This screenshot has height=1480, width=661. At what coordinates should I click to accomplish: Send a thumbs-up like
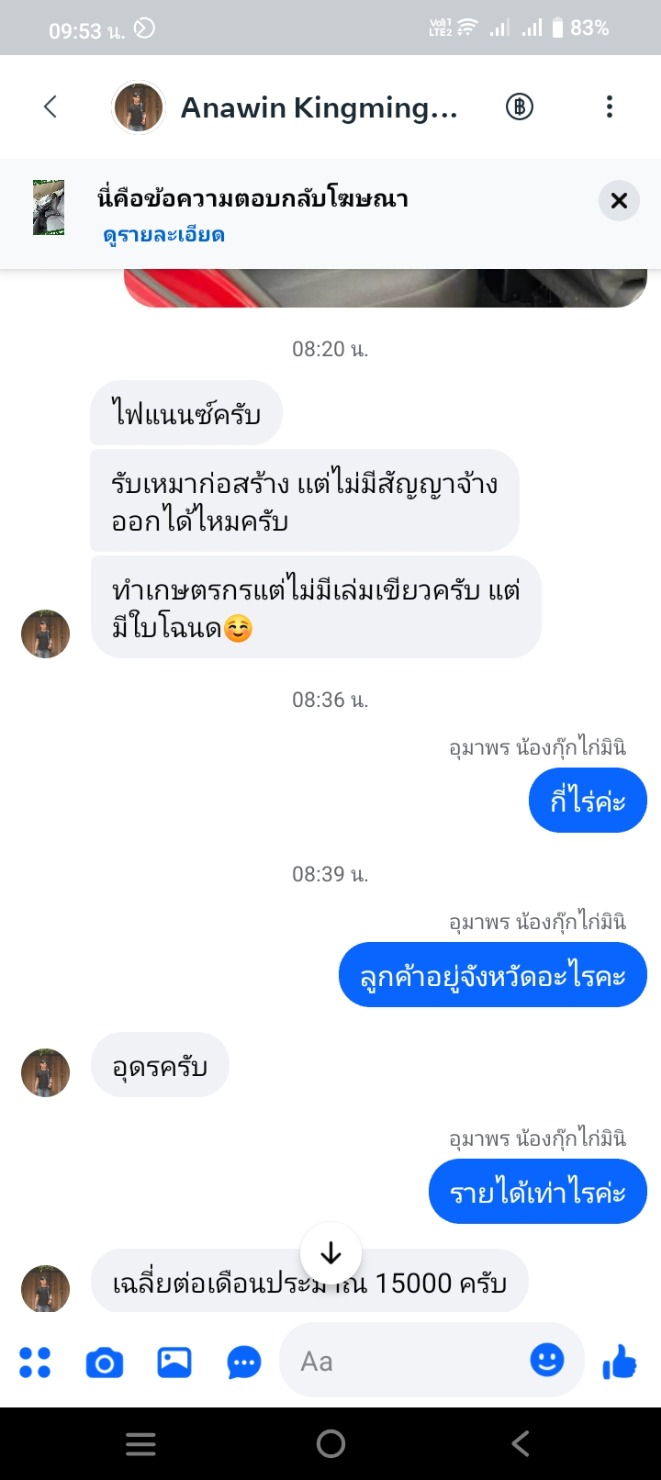point(620,1361)
